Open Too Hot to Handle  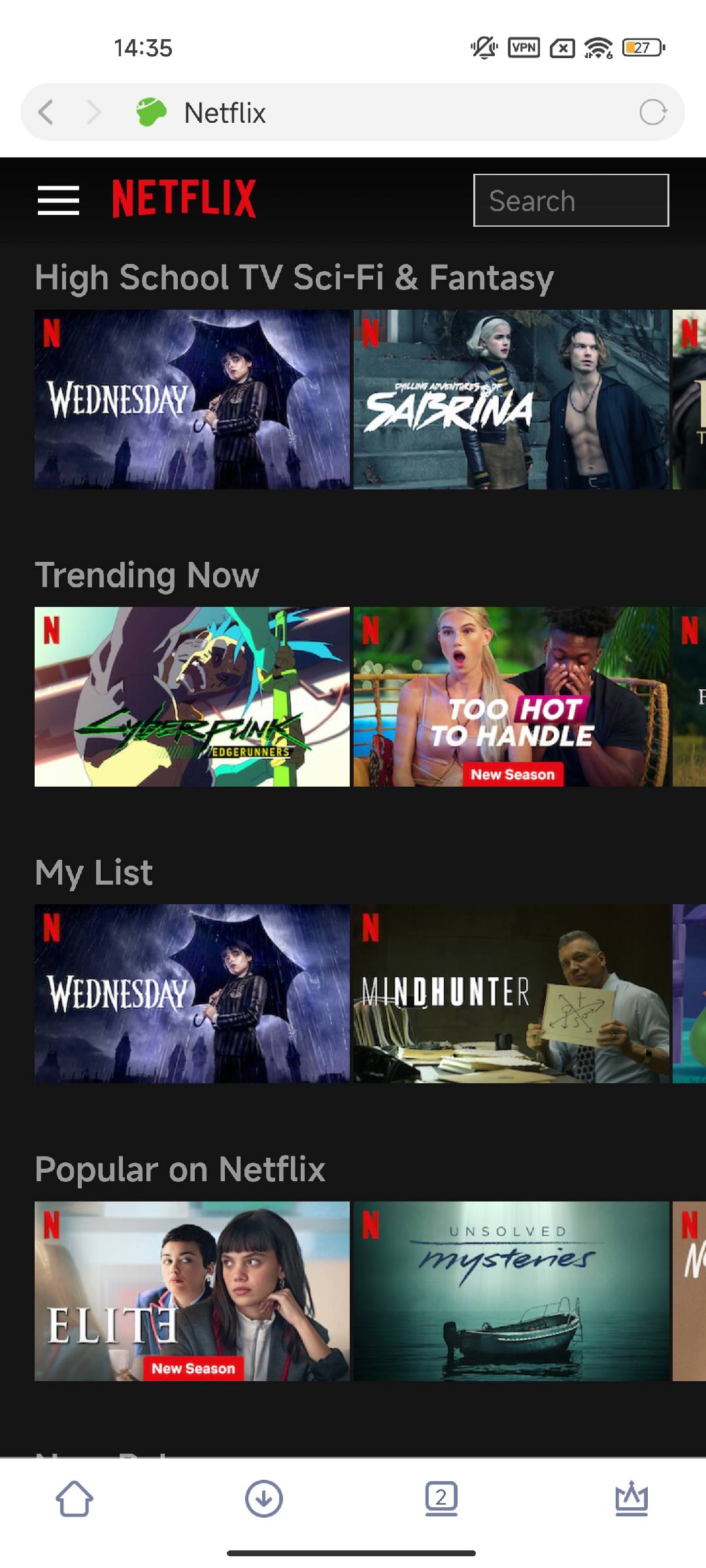click(511, 696)
